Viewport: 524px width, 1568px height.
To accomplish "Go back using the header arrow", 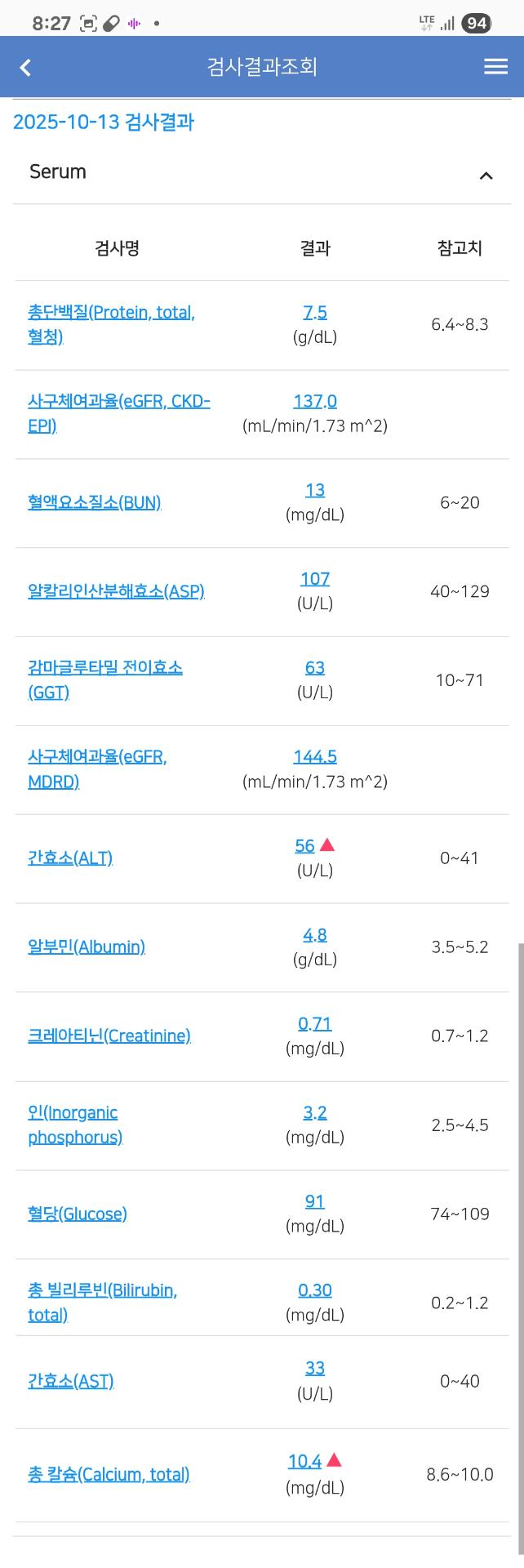I will pyautogui.click(x=25, y=67).
